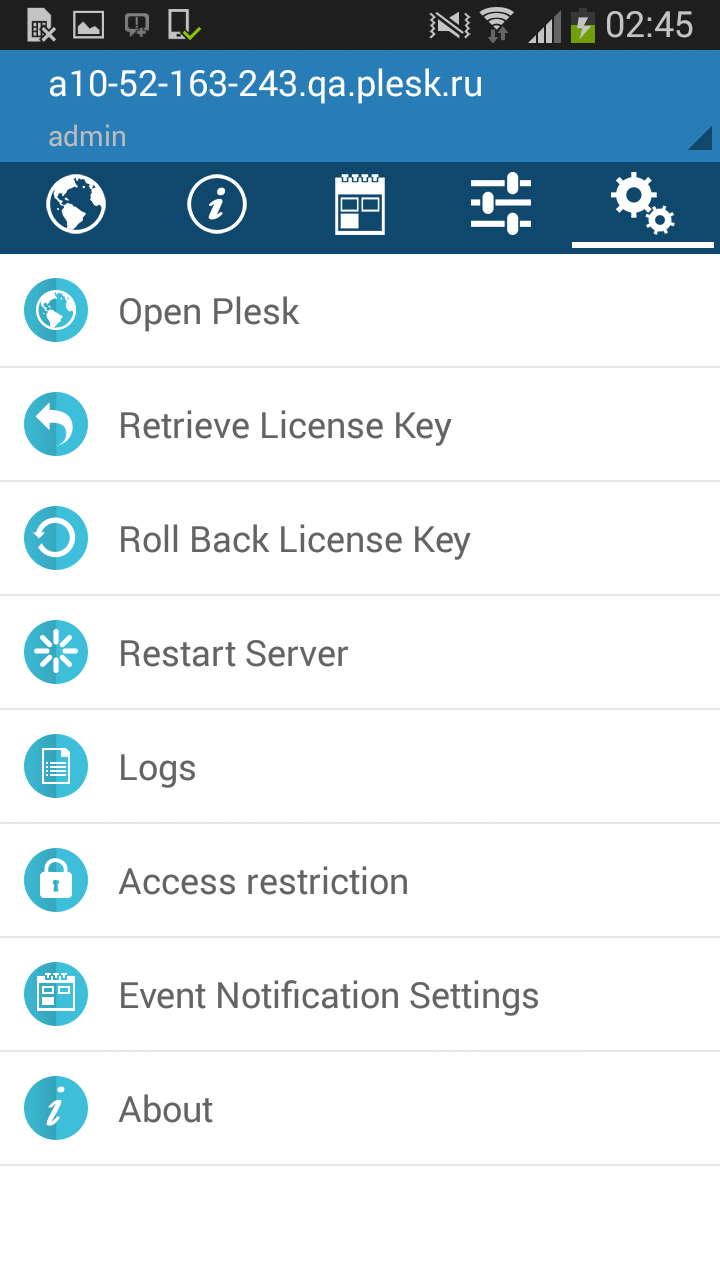Viewport: 720px width, 1280px height.
Task: Open Event Notification Settings
Action: pyautogui.click(x=360, y=995)
